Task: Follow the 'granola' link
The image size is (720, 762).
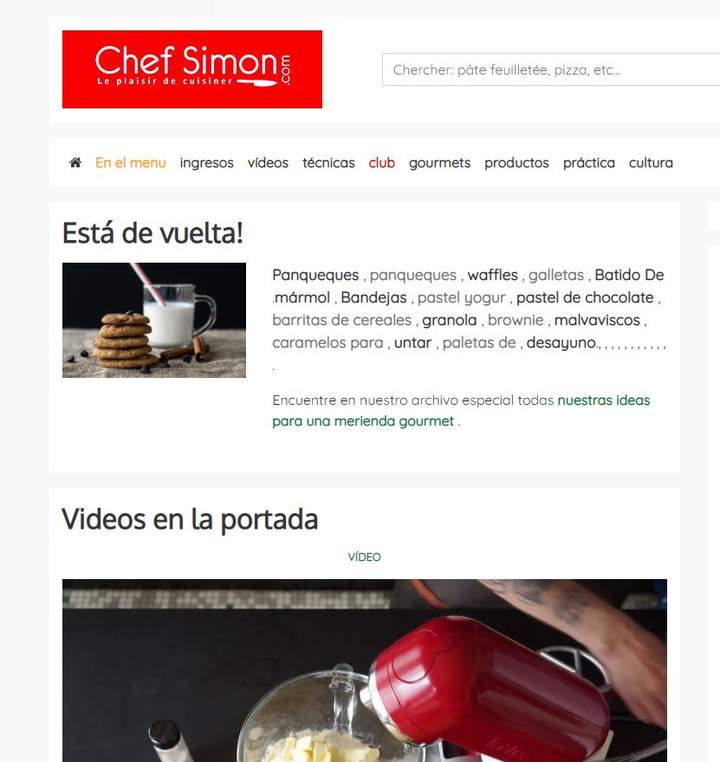Action: (x=449, y=321)
